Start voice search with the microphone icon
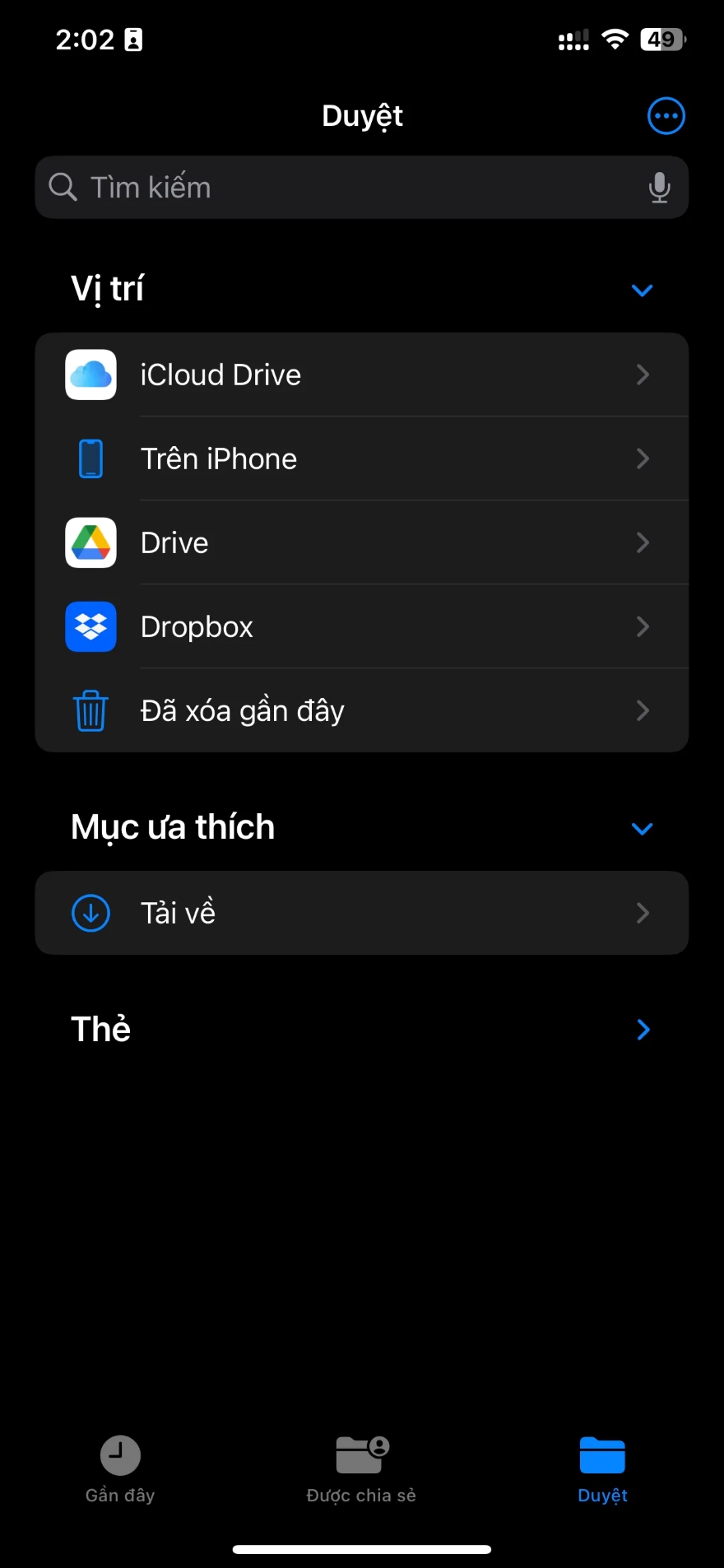The width and height of the screenshot is (724, 1568). (659, 188)
